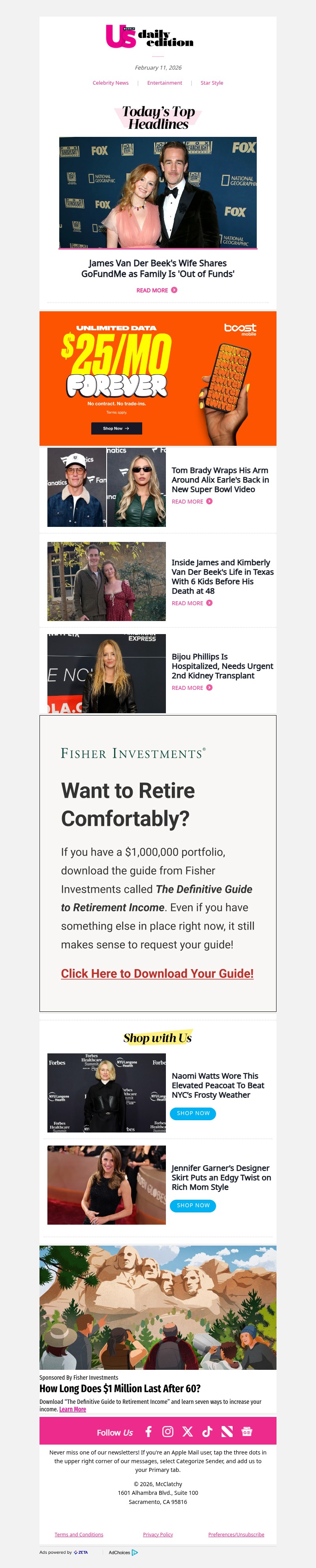
Task: Open Us Weekly X profile
Action: coord(187,1432)
